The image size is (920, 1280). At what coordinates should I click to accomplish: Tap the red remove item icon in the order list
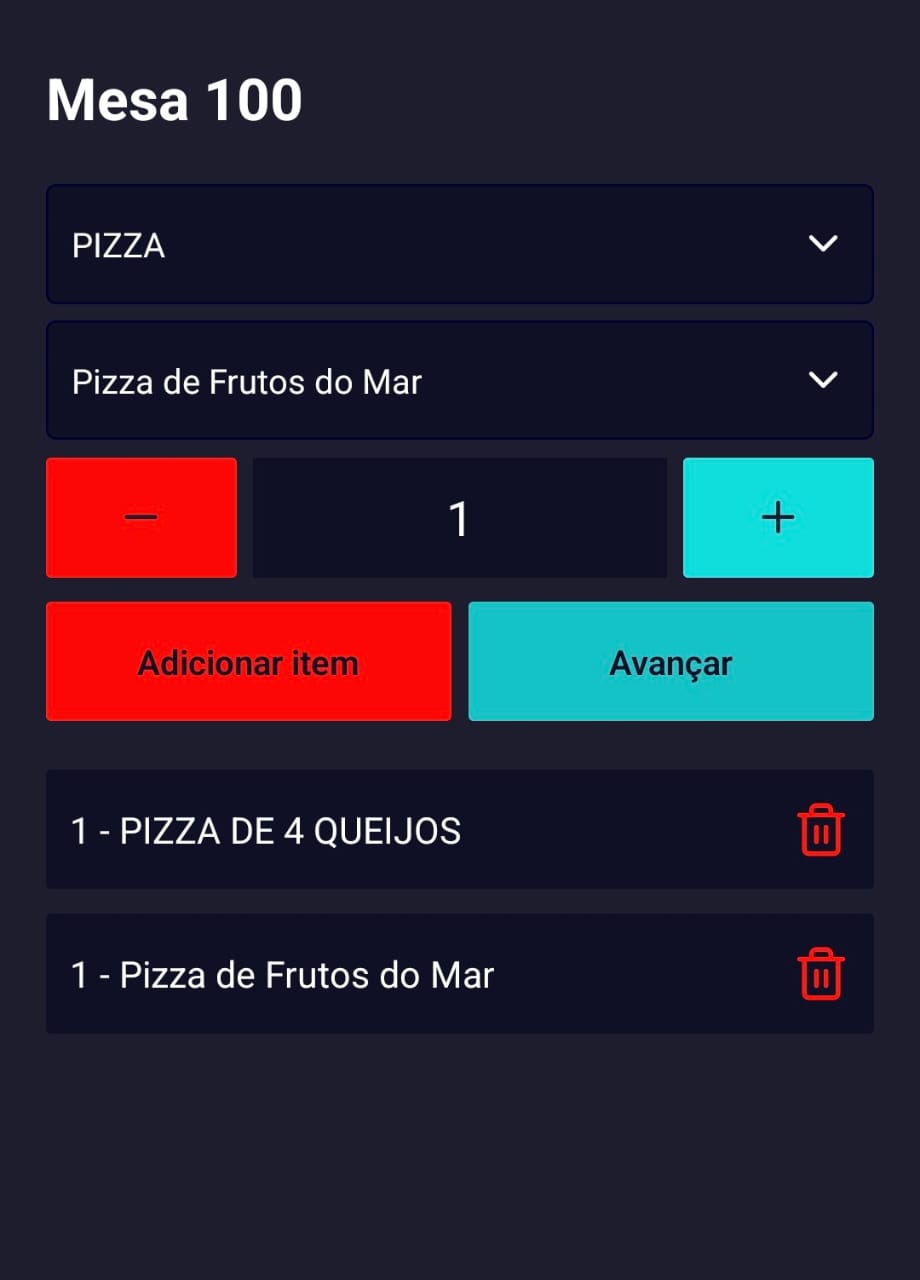pyautogui.click(x=820, y=830)
